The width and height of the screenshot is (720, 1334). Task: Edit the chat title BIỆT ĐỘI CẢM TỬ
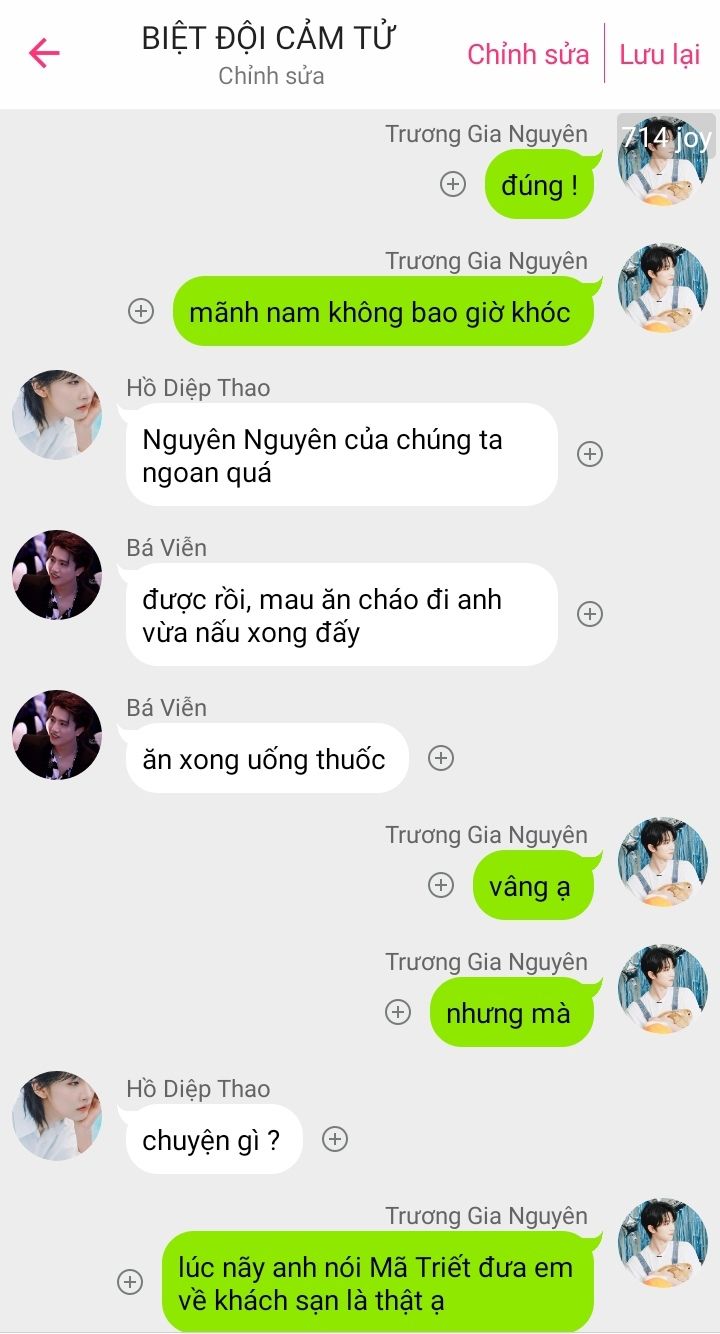(x=270, y=38)
